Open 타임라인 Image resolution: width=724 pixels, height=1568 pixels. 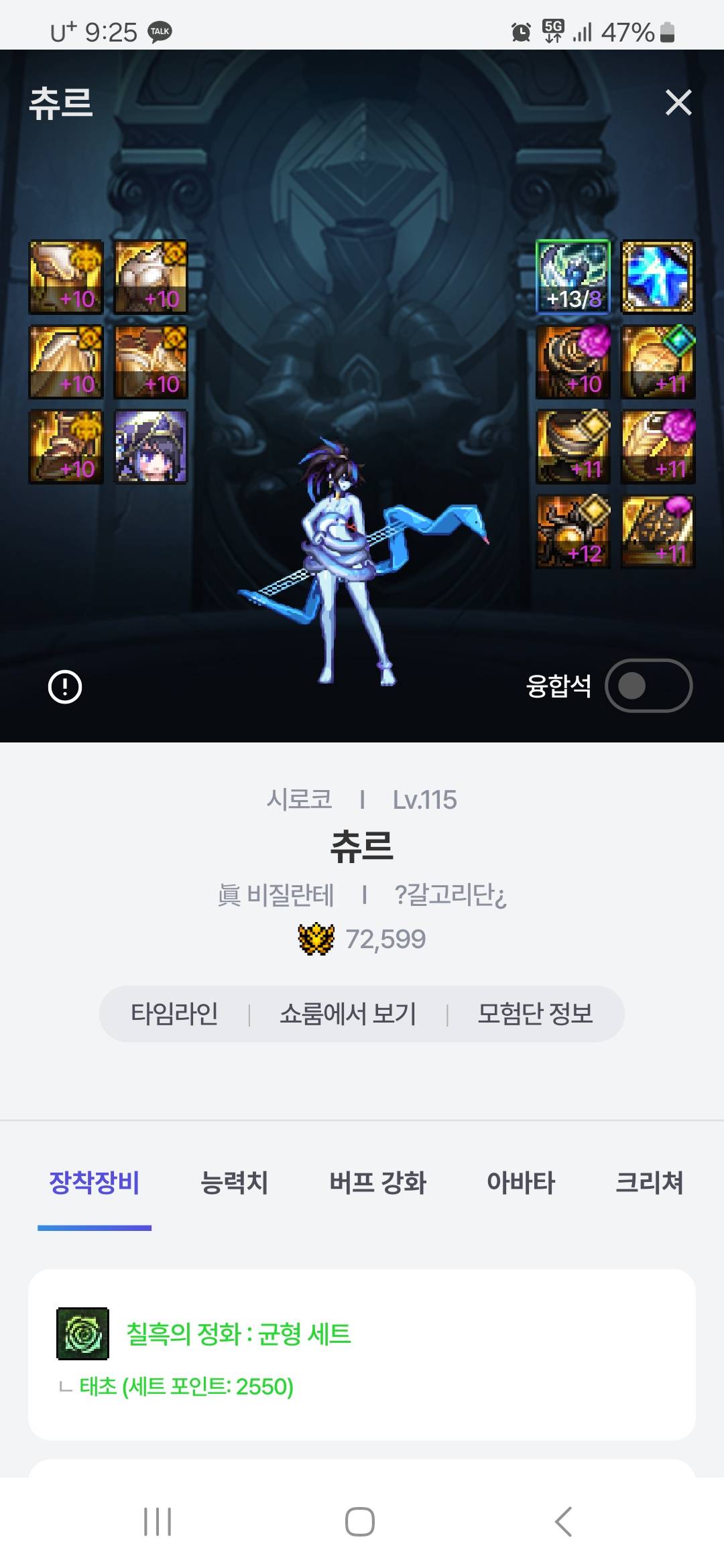tap(174, 1014)
